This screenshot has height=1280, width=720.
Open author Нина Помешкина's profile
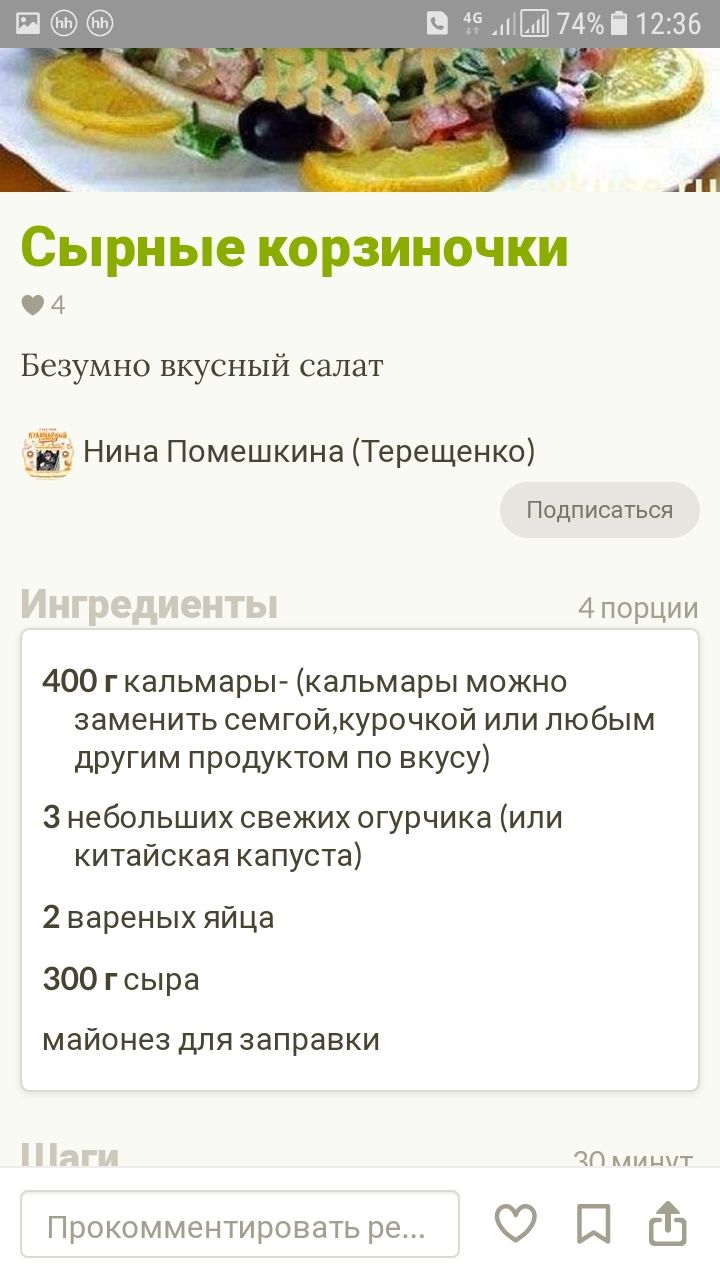pos(308,452)
